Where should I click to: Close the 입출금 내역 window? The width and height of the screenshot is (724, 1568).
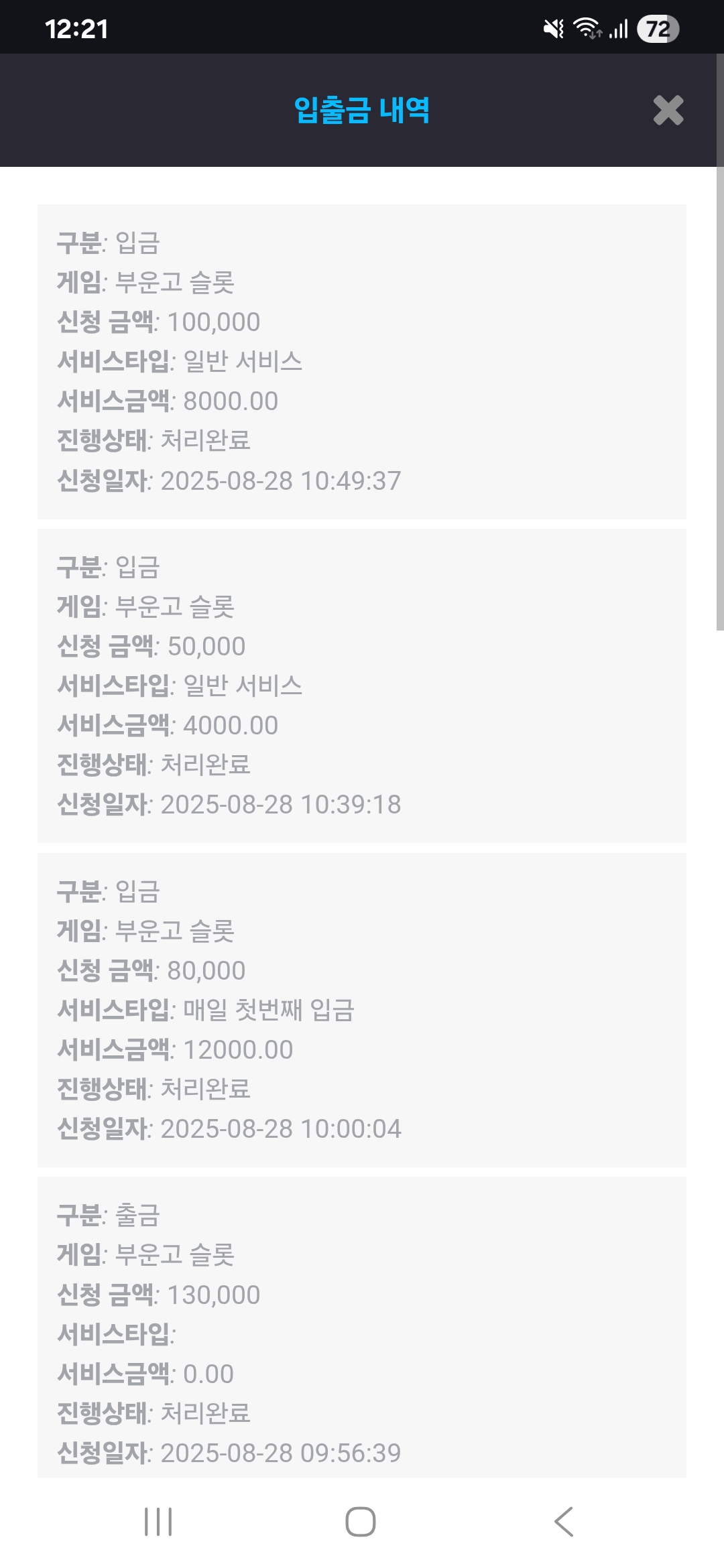click(668, 111)
